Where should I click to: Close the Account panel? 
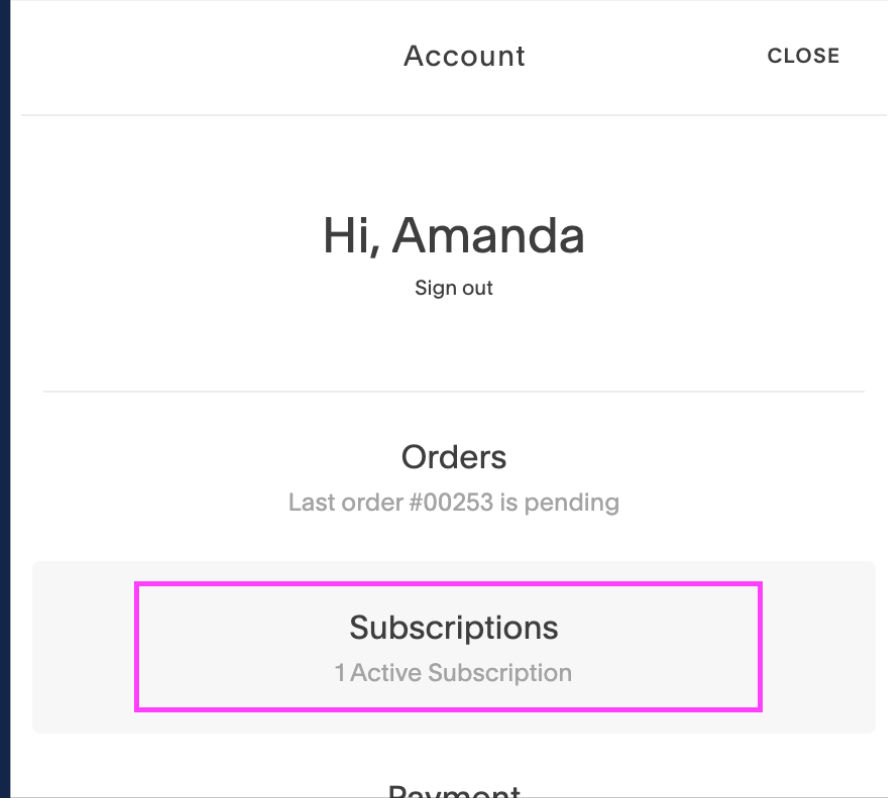click(x=803, y=56)
